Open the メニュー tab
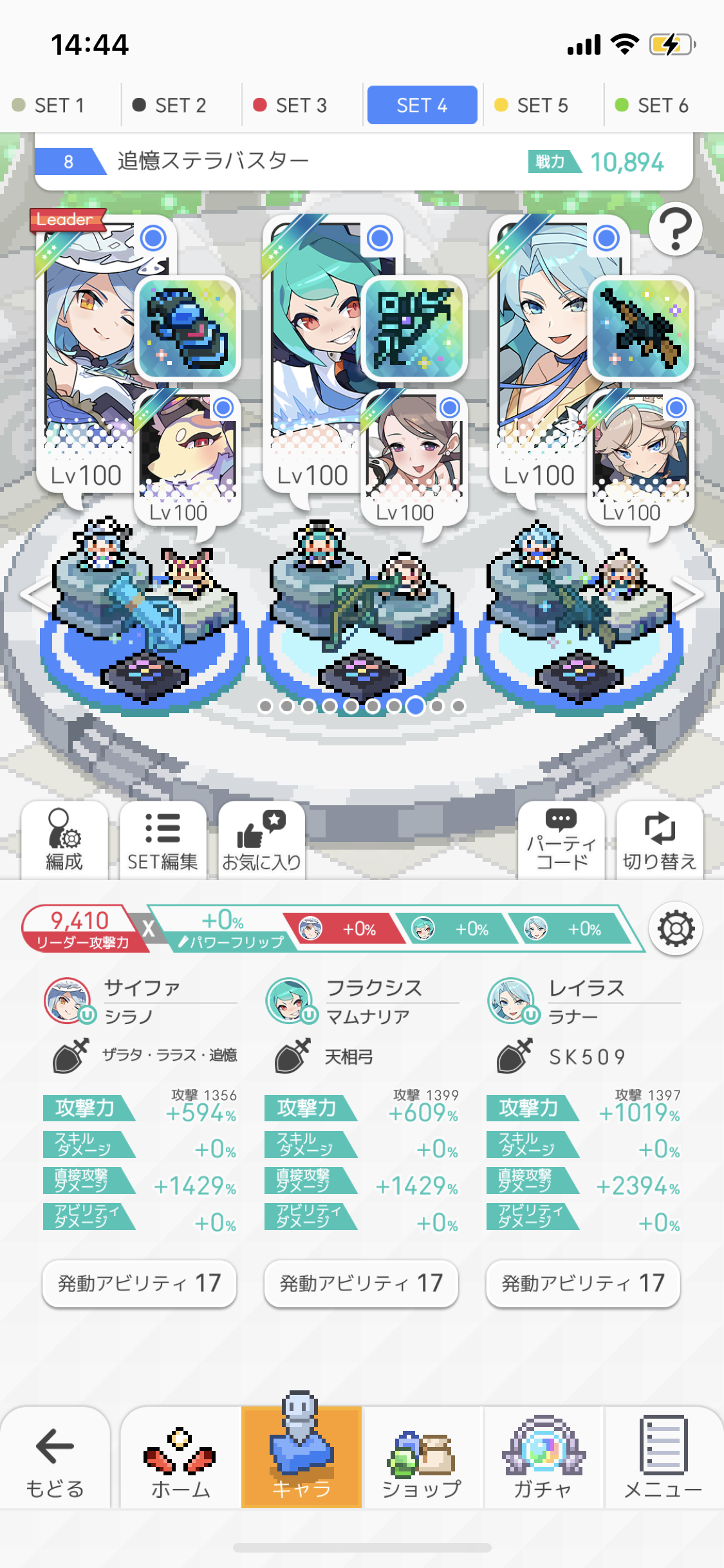This screenshot has height=1568, width=724. pyautogui.click(x=663, y=1458)
